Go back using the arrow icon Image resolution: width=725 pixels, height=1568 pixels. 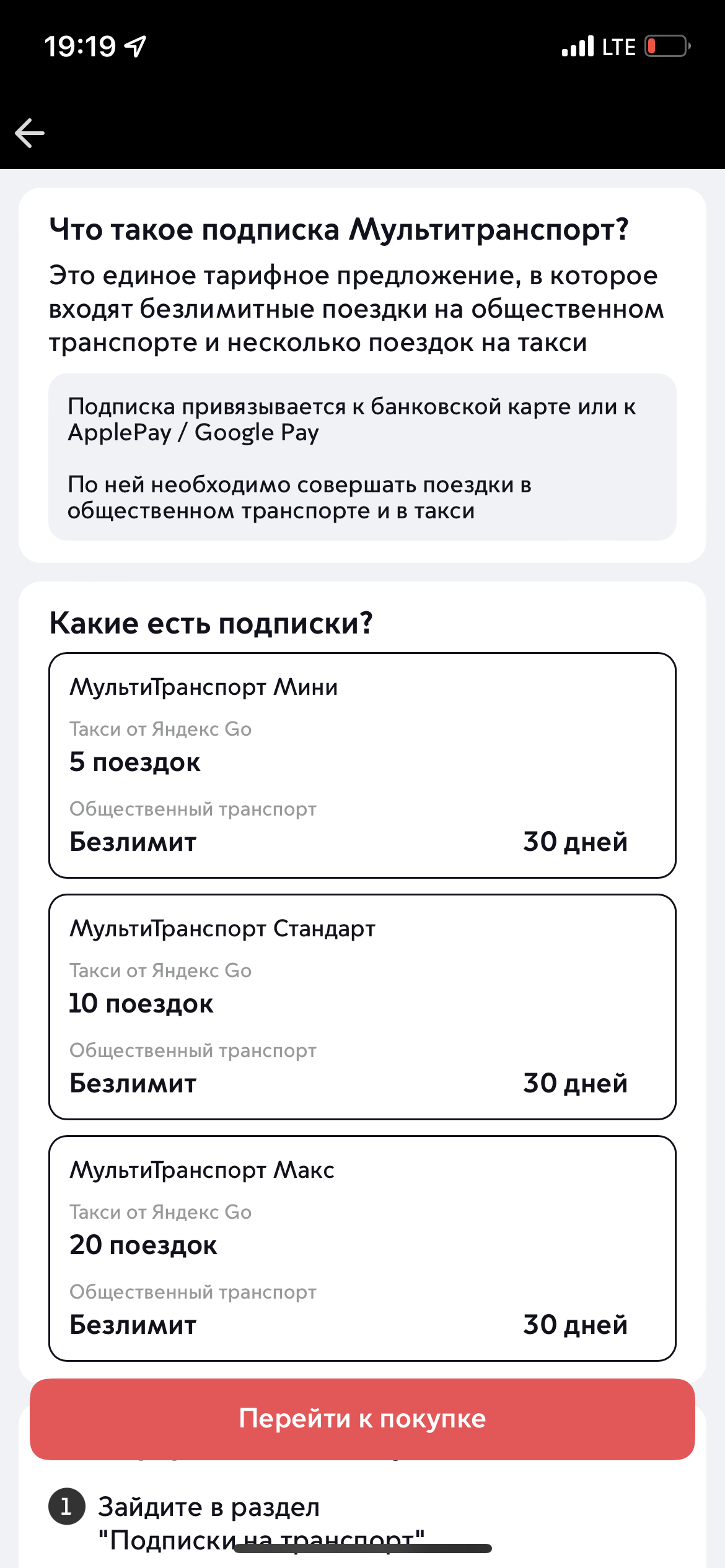pos(30,133)
